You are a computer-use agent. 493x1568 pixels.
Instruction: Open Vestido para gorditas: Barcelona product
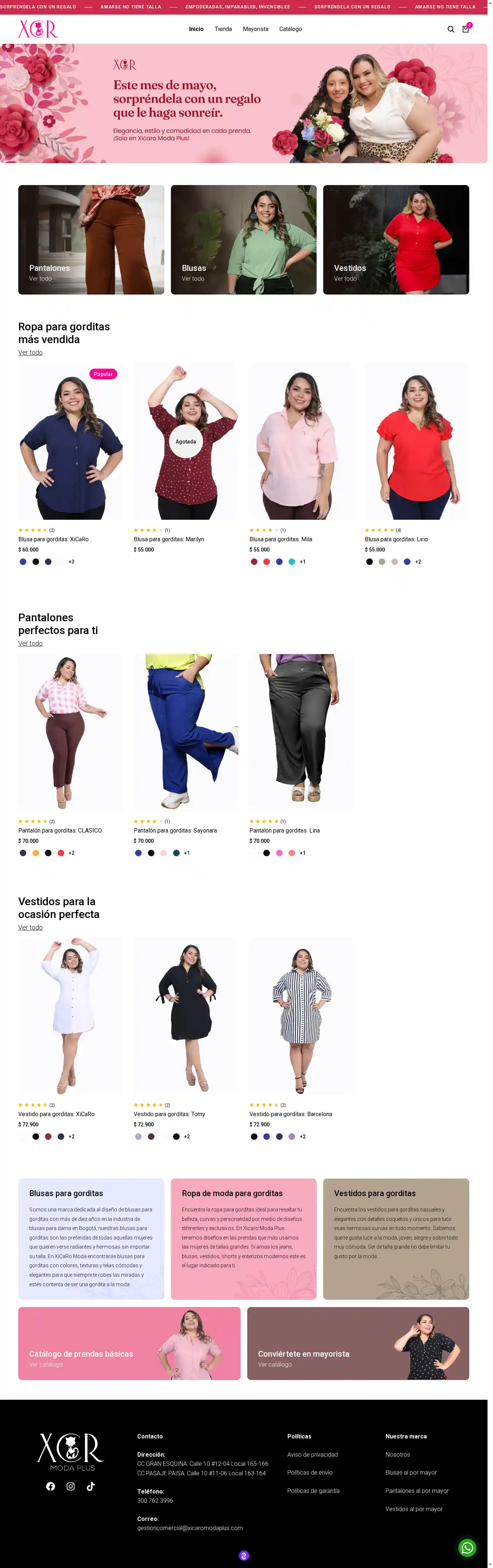(291, 1114)
